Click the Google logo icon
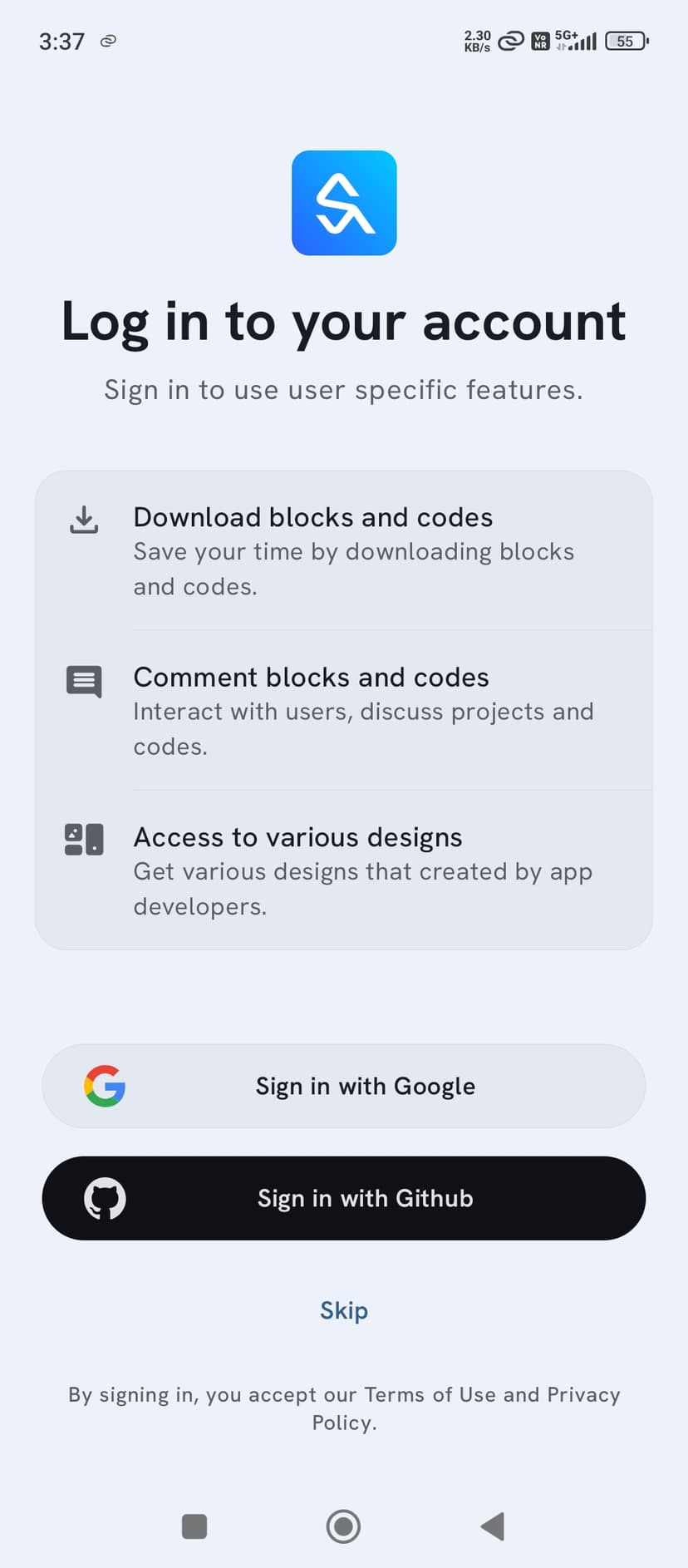Viewport: 688px width, 1568px height. coord(103,1085)
